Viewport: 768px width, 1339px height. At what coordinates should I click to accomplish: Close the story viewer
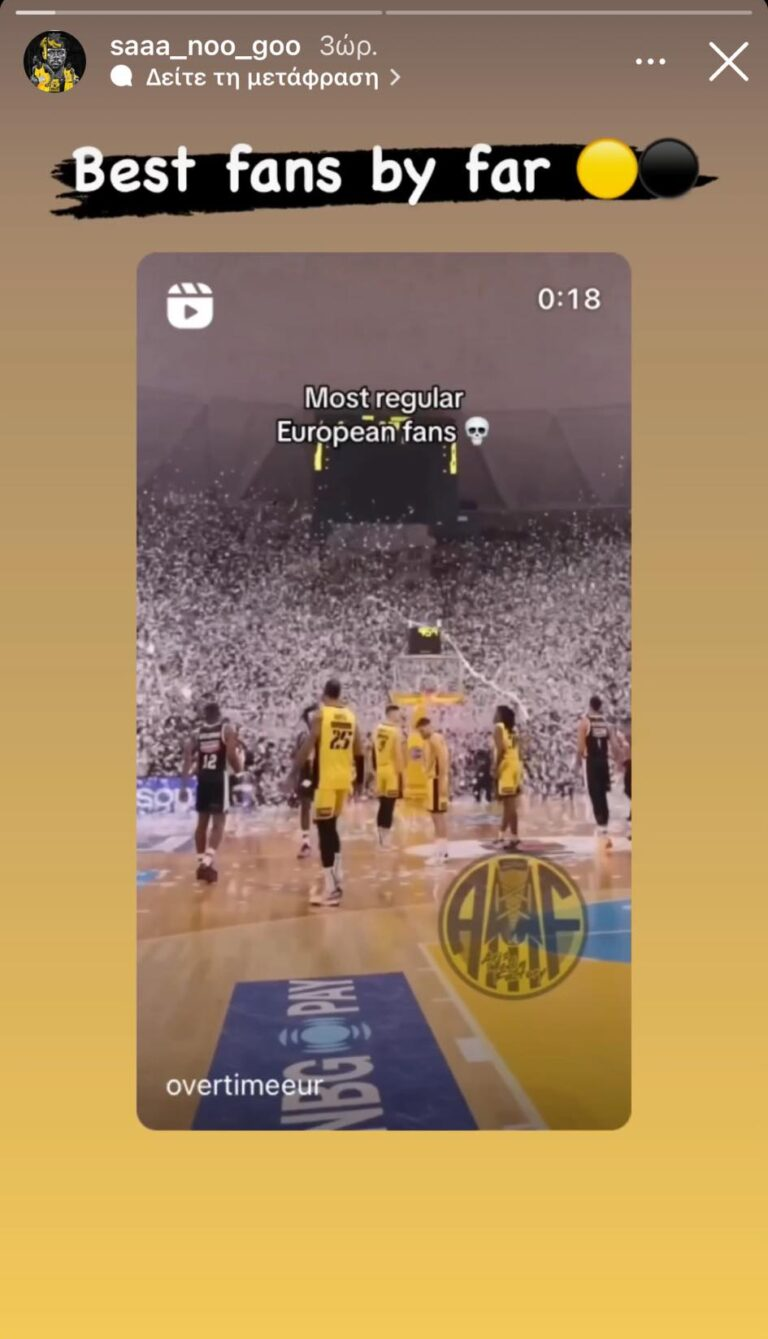[x=728, y=62]
